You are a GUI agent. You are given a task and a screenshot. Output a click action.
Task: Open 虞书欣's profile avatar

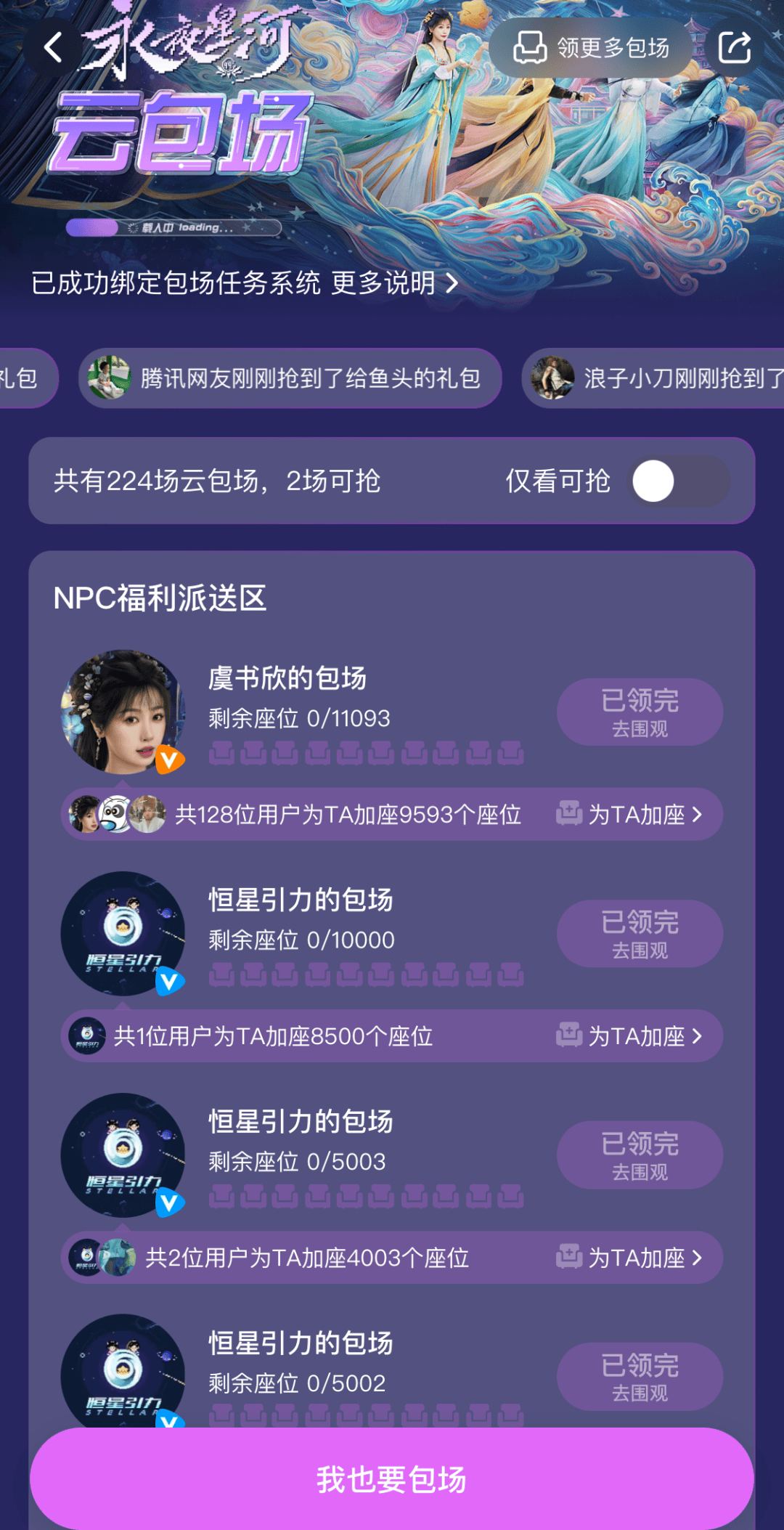[122, 712]
